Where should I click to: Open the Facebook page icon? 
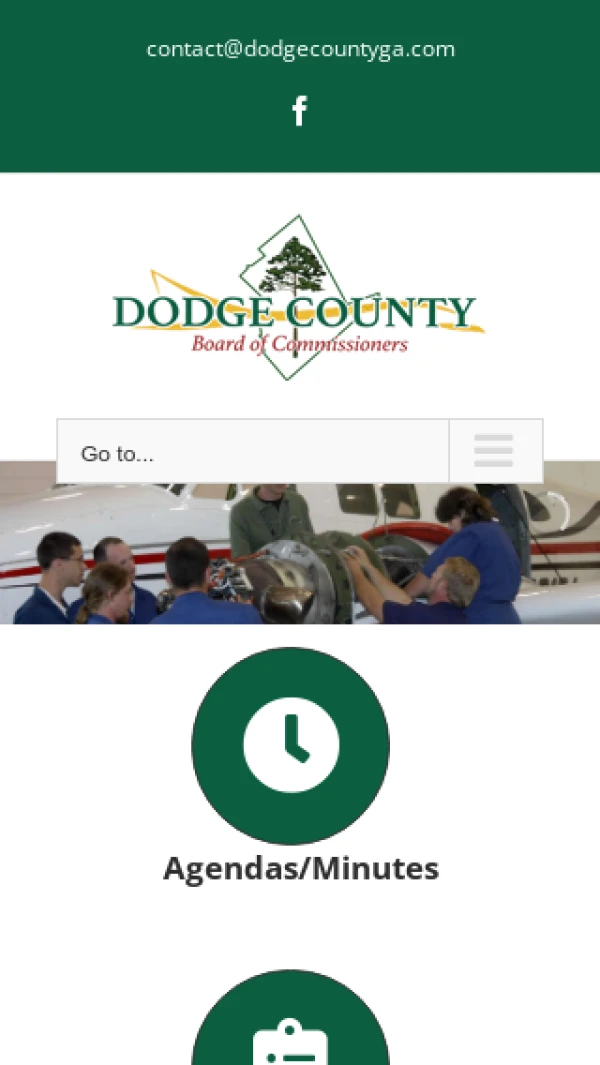(299, 111)
